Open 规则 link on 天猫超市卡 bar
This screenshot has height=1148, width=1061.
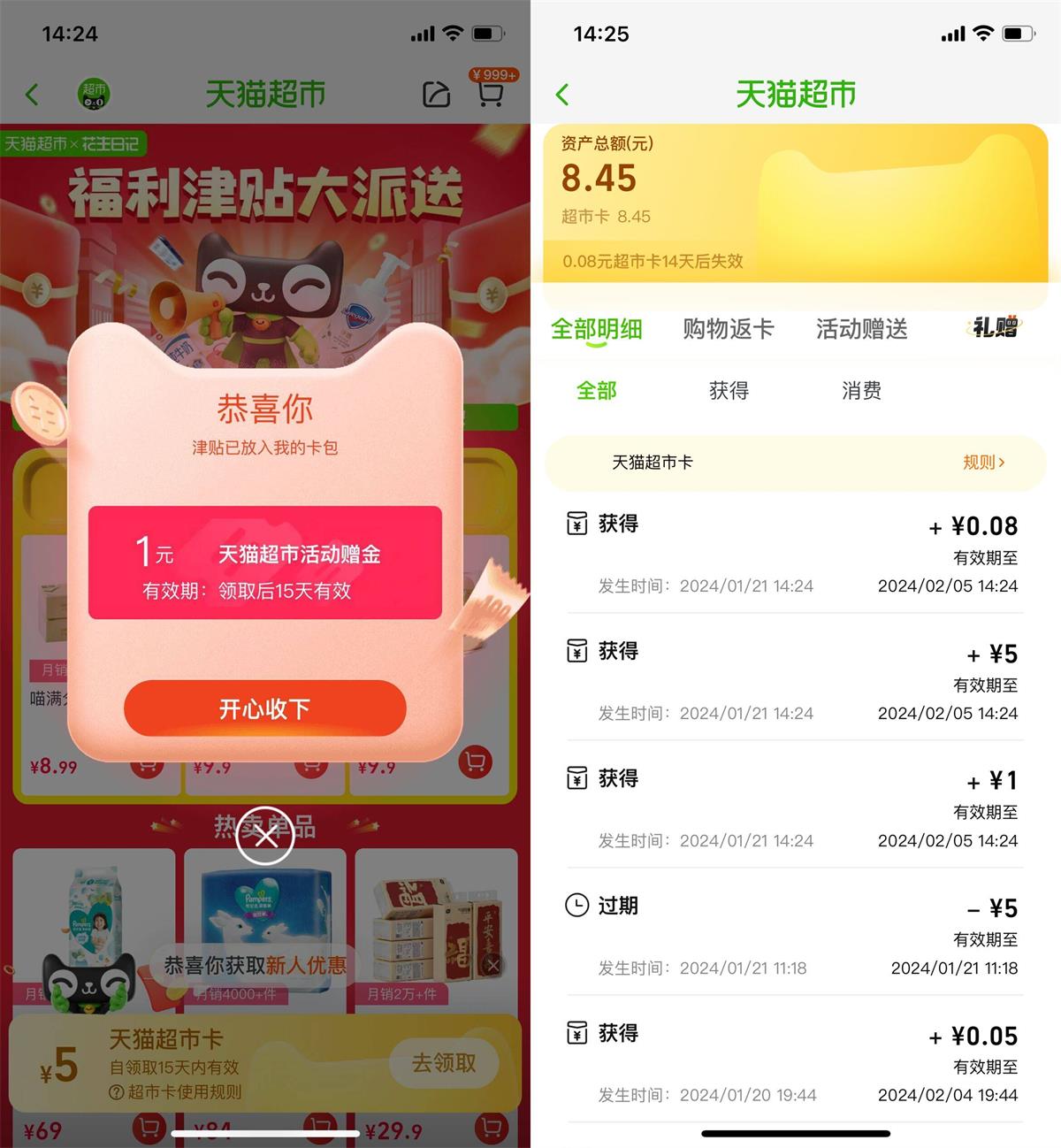pos(983,463)
